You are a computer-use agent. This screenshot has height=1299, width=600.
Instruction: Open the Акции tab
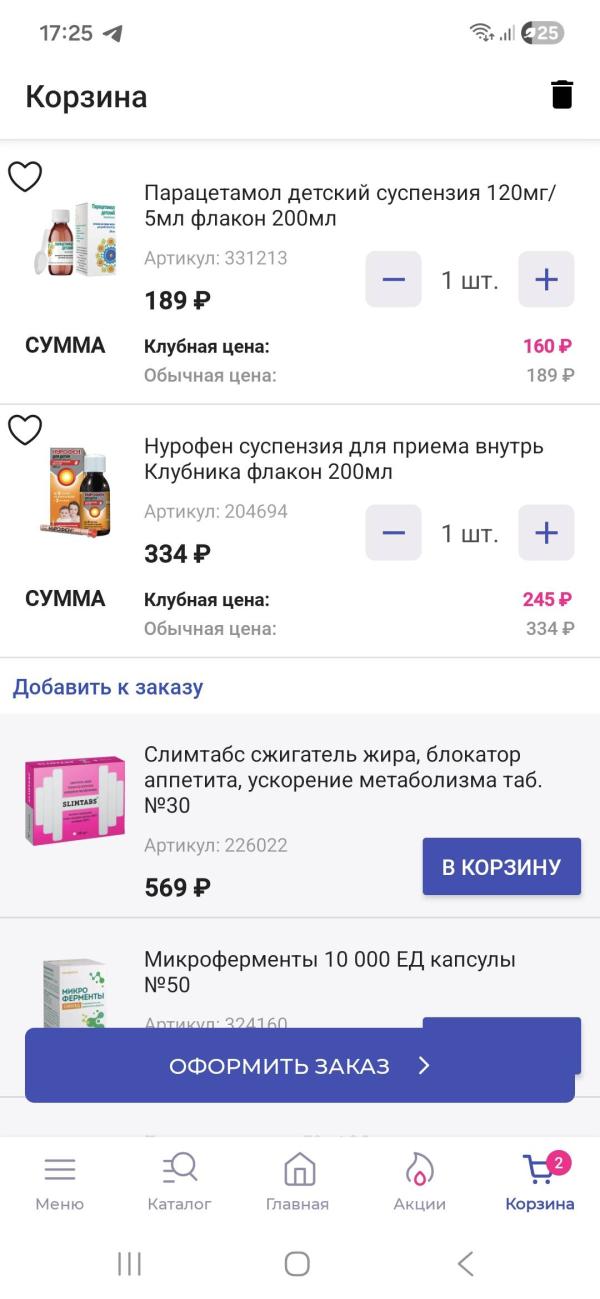click(x=420, y=1182)
